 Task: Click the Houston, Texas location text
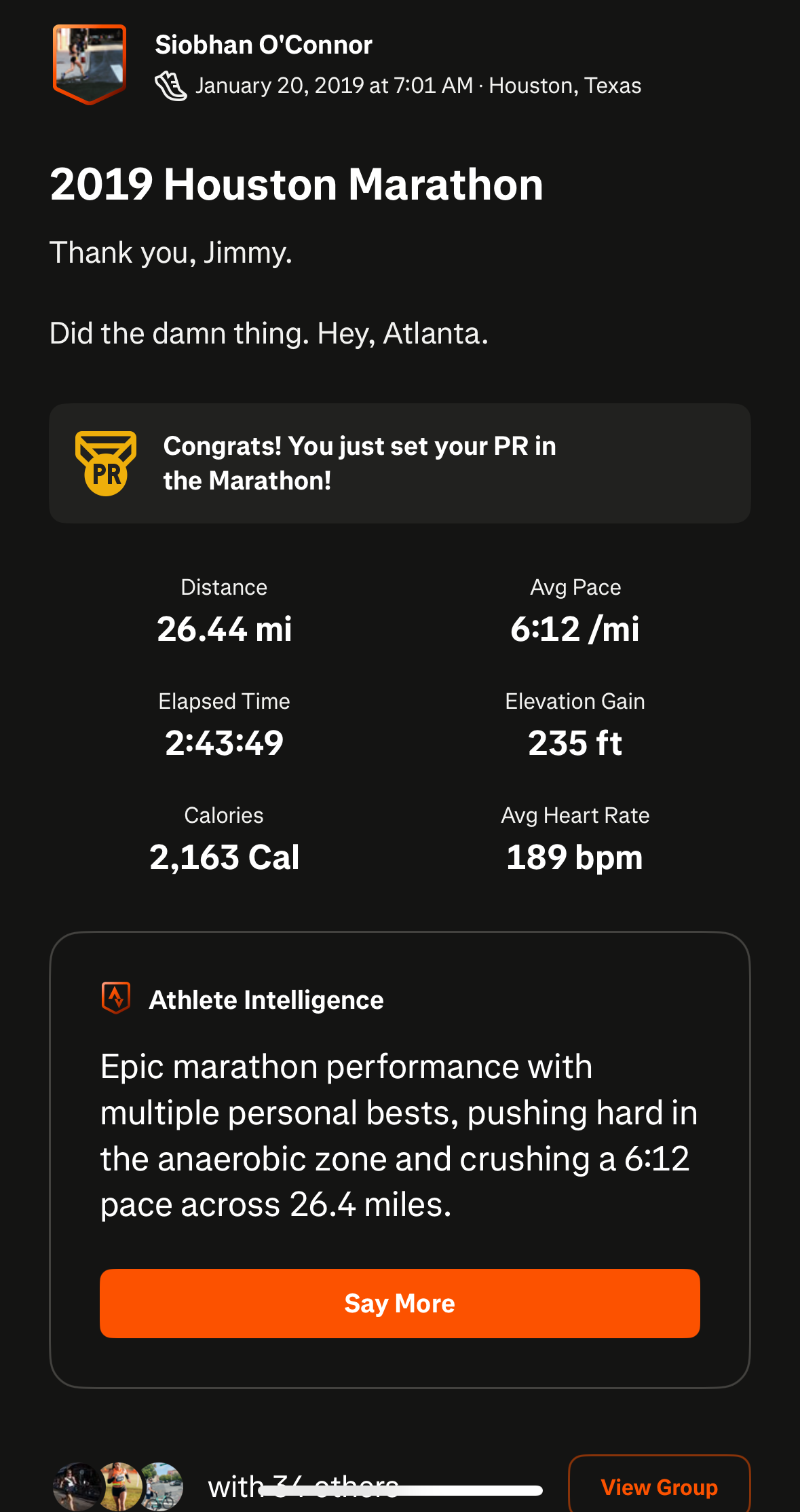click(566, 86)
